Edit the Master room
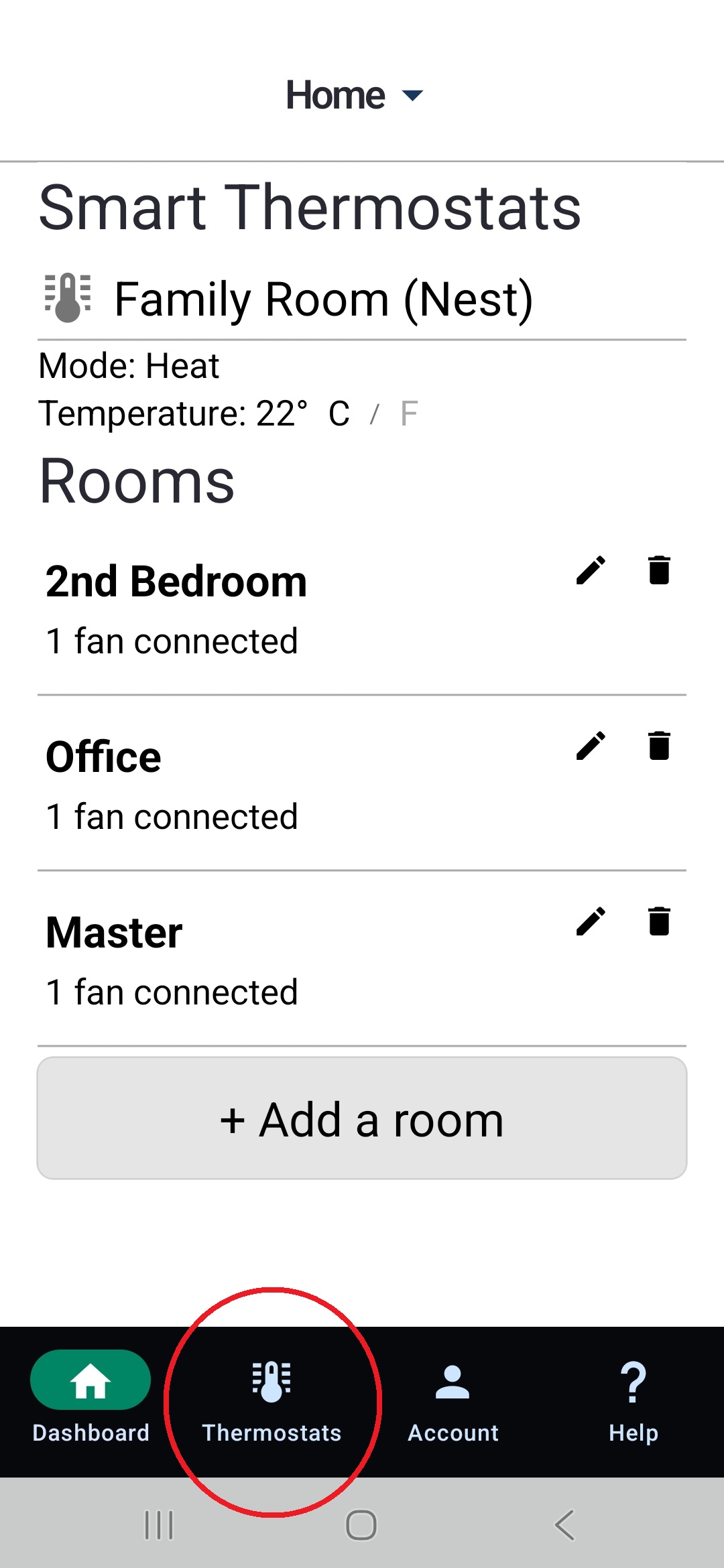 [591, 921]
